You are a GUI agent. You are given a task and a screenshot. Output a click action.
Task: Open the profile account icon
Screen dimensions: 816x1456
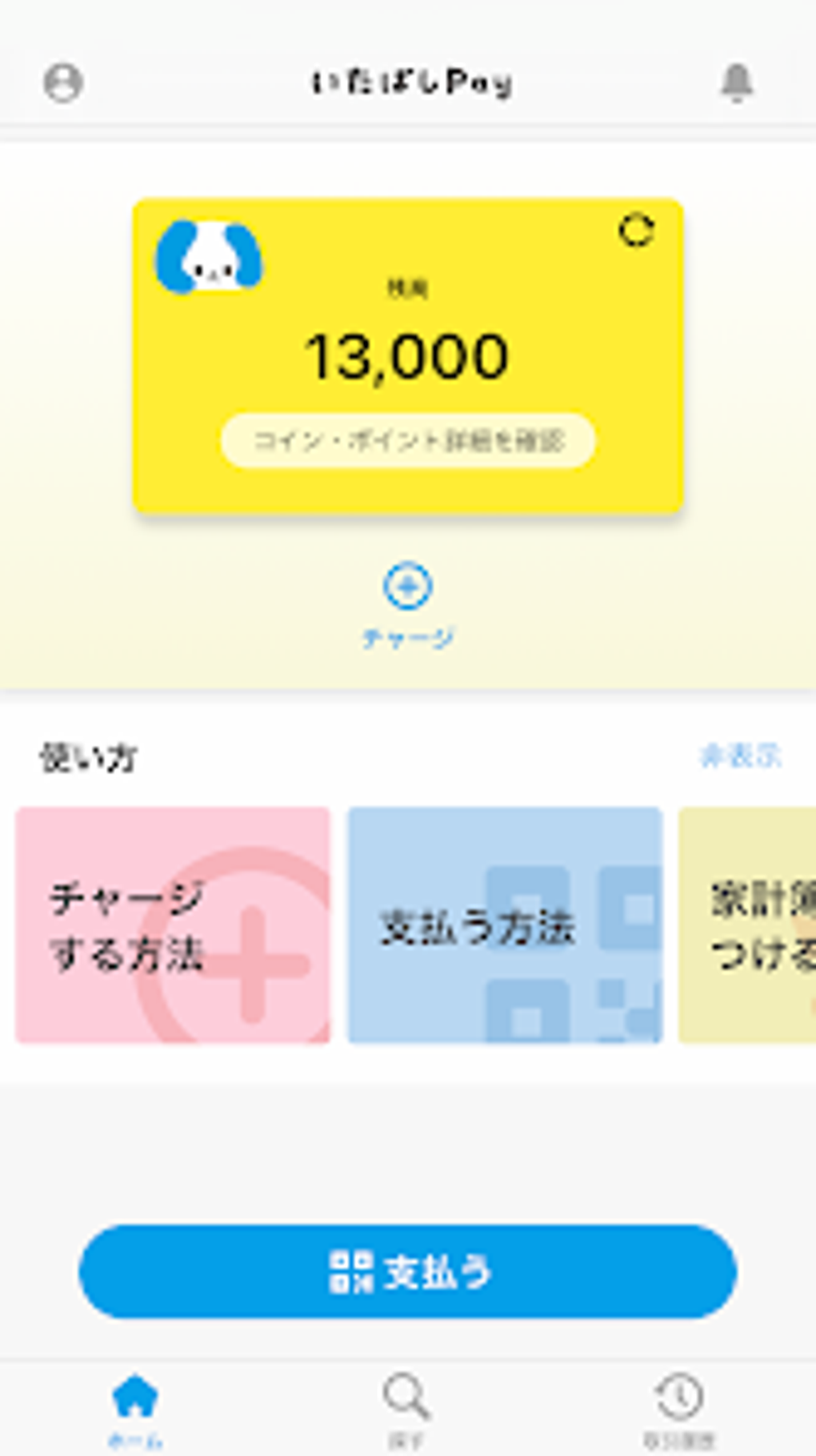tap(63, 83)
